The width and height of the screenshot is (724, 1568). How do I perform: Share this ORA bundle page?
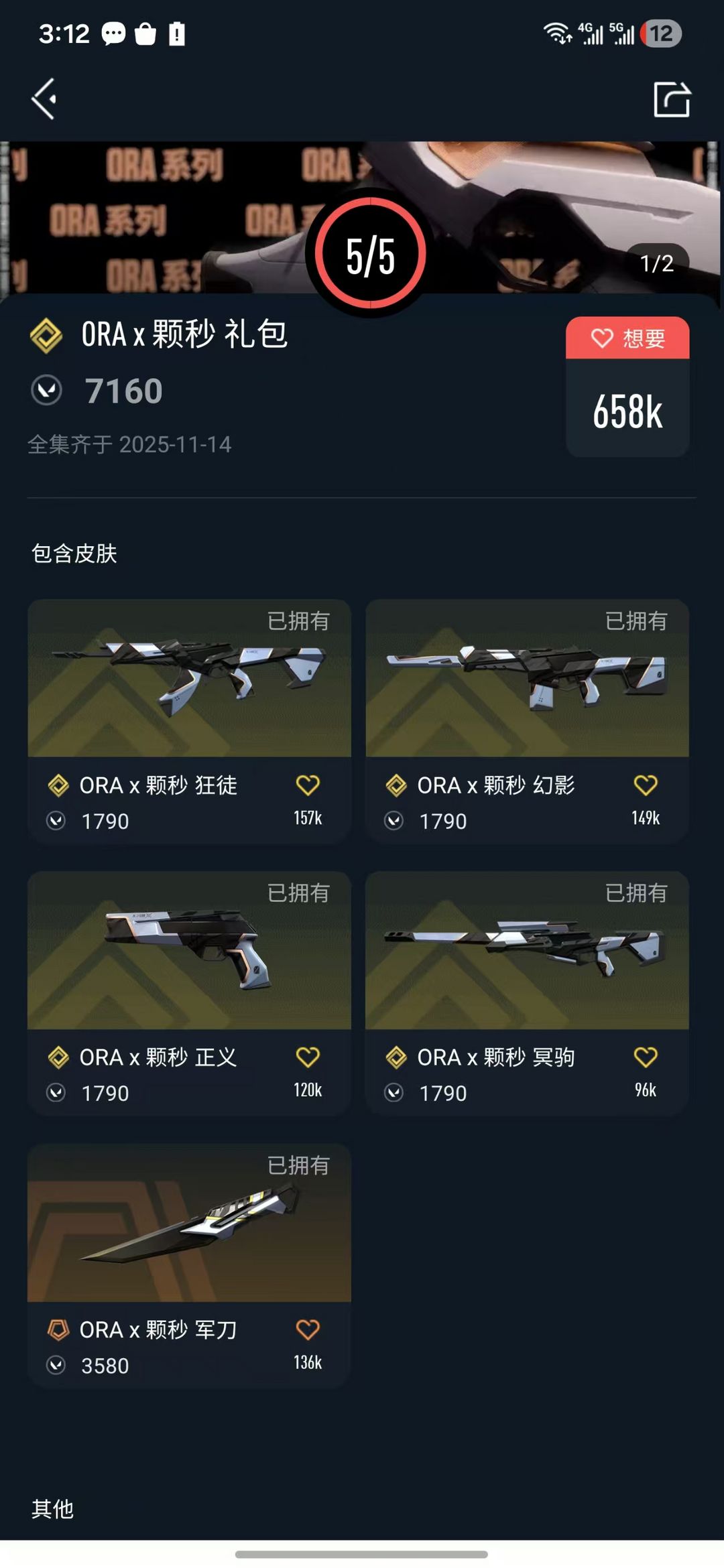[672, 100]
